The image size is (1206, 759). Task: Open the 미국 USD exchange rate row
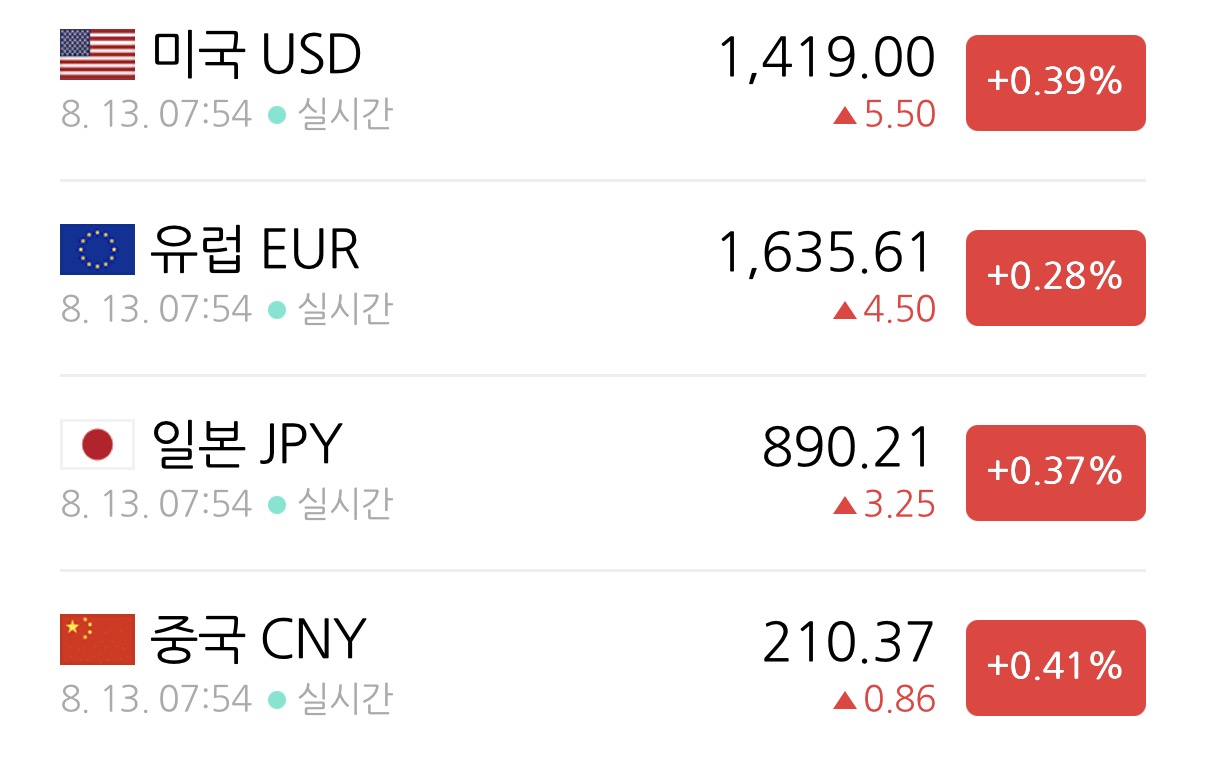(603, 84)
